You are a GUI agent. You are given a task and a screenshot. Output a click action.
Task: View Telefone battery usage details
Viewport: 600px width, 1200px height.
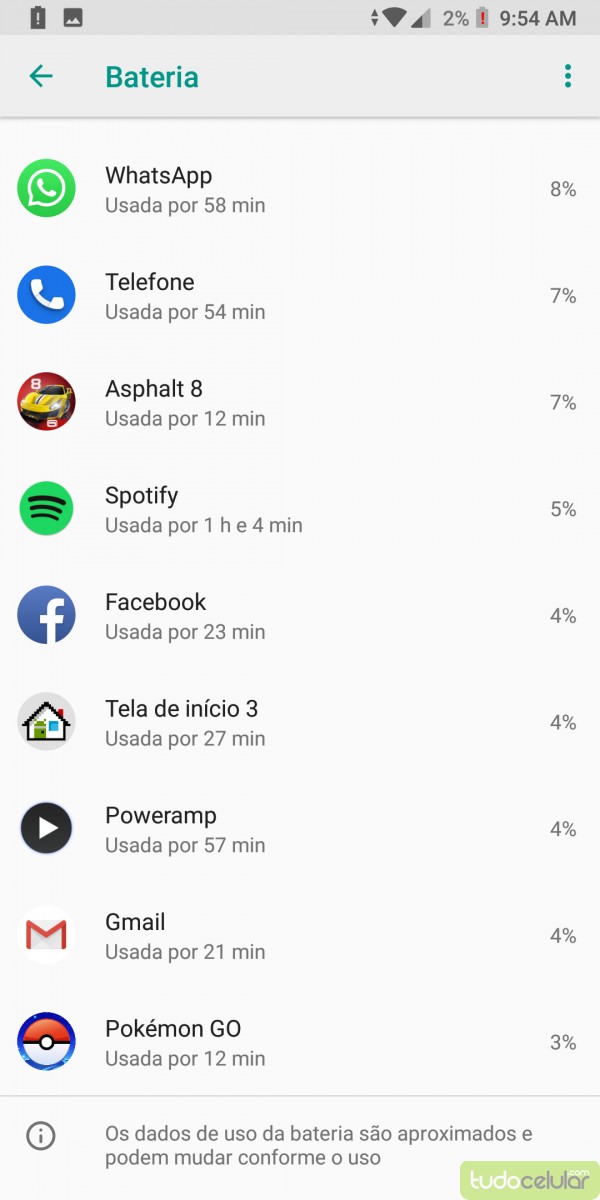click(300, 296)
